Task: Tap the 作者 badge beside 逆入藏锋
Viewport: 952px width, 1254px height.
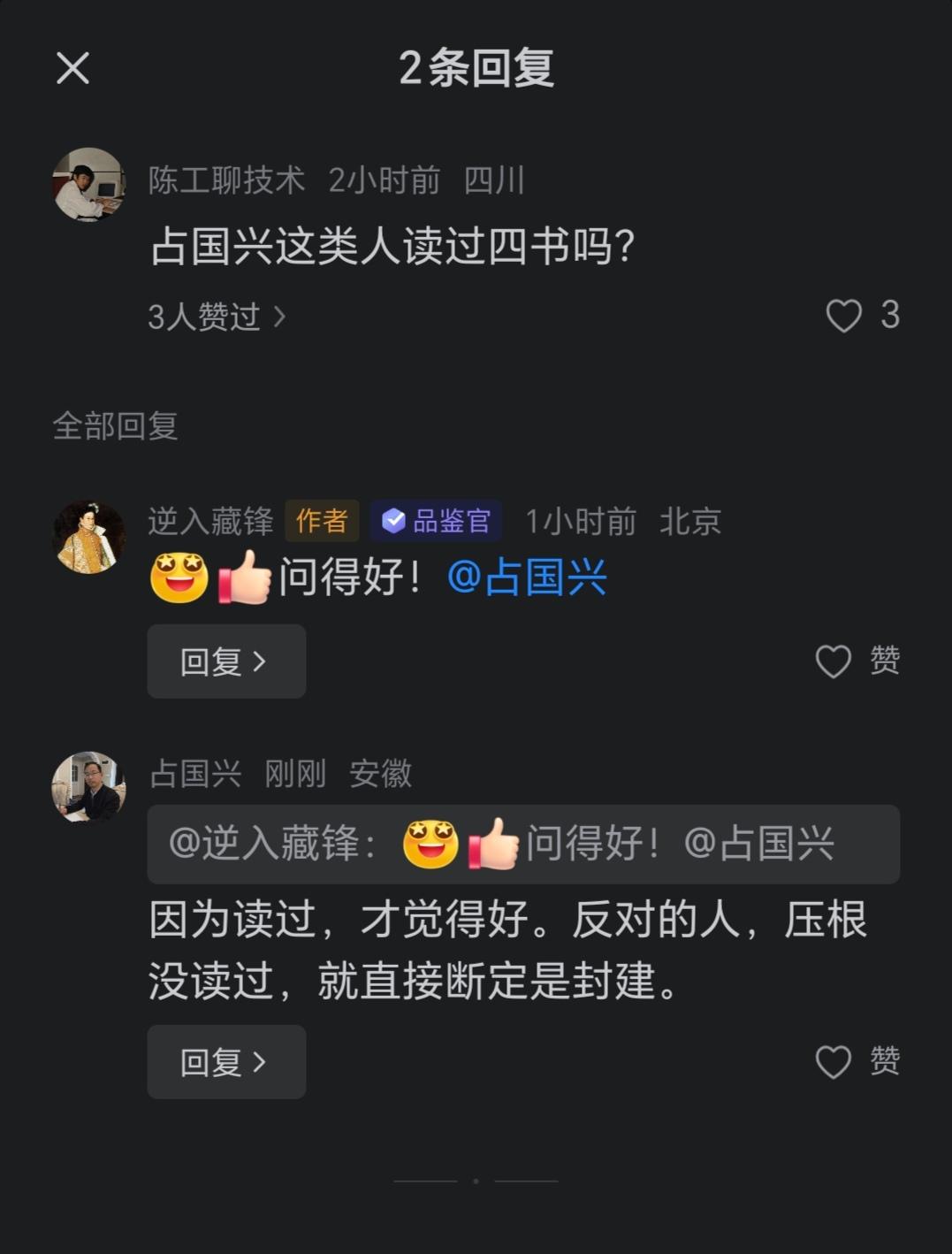Action: pos(324,521)
